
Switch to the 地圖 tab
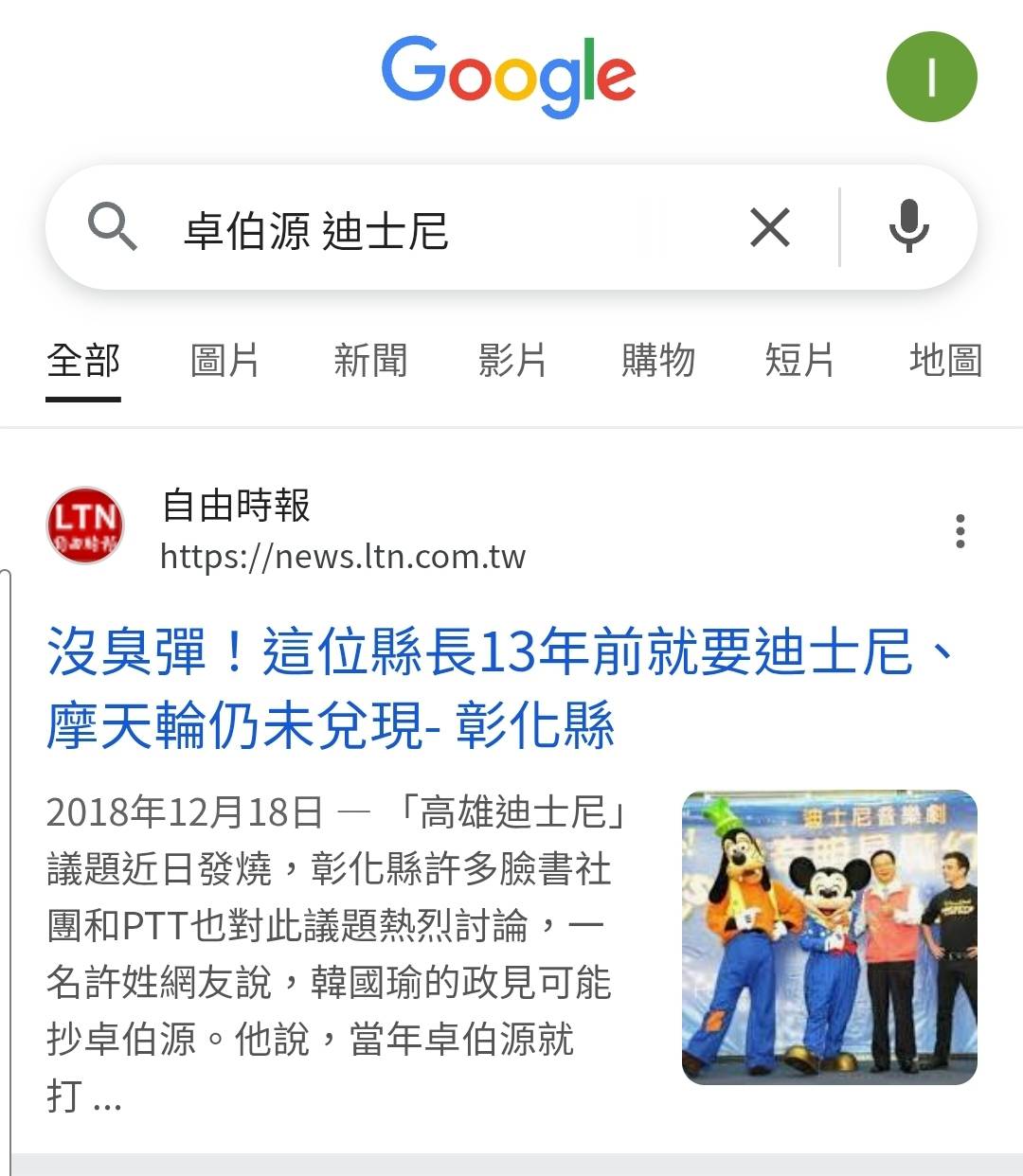[944, 361]
